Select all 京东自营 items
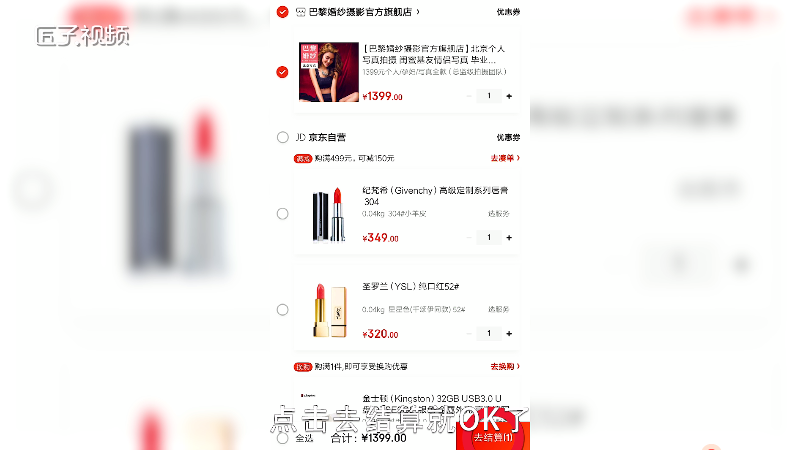The width and height of the screenshot is (800, 450). tap(282, 137)
